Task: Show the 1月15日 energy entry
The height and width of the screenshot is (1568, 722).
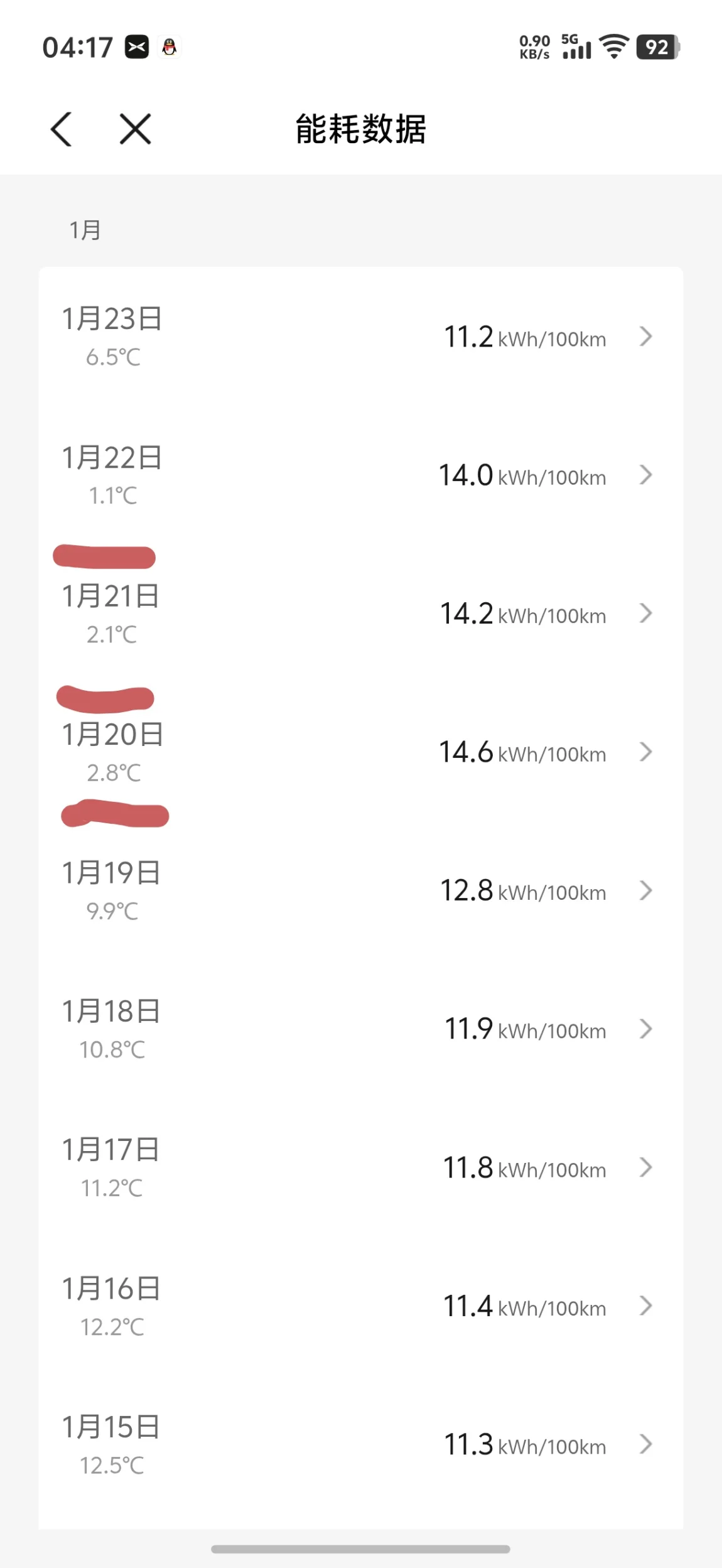Action: pyautogui.click(x=360, y=1445)
